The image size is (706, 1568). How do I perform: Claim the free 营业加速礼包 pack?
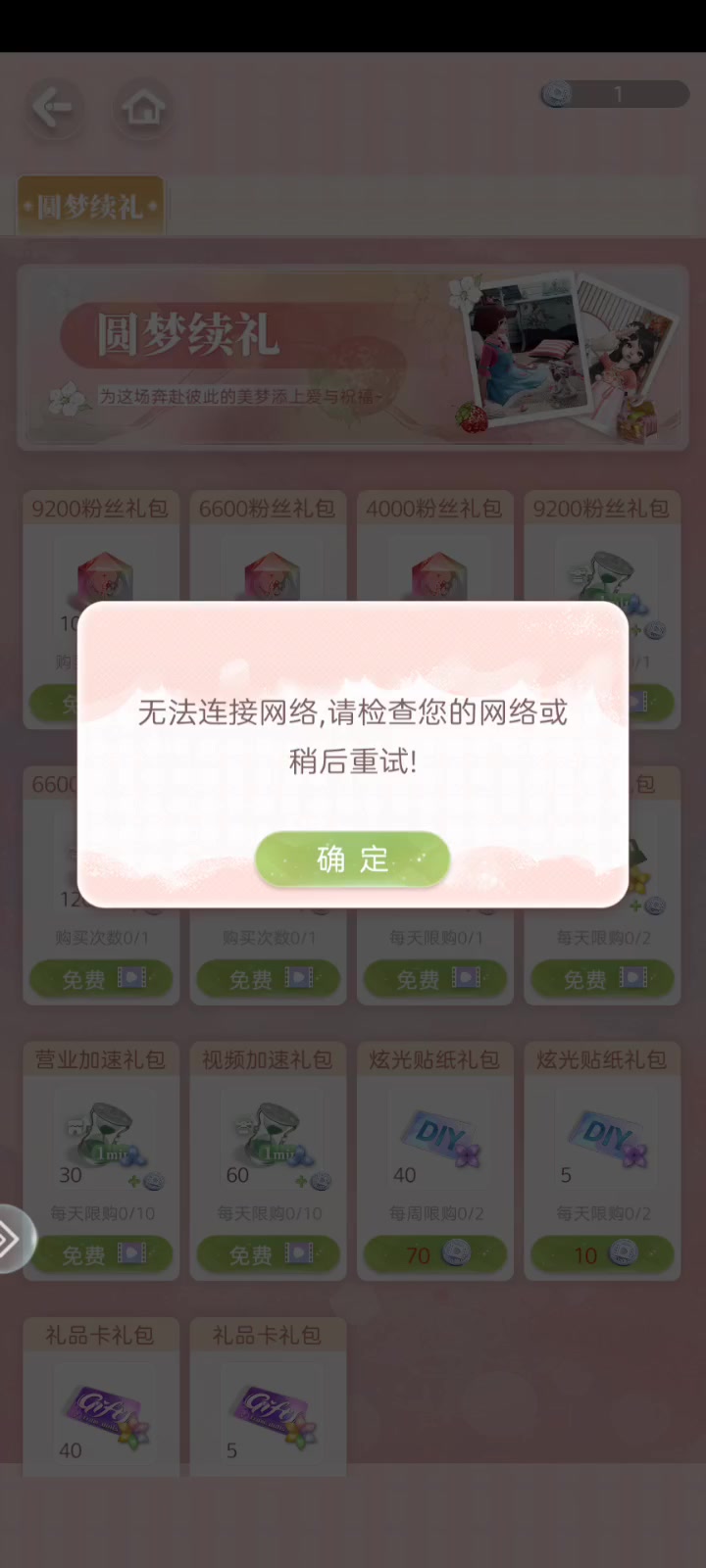tap(101, 1253)
